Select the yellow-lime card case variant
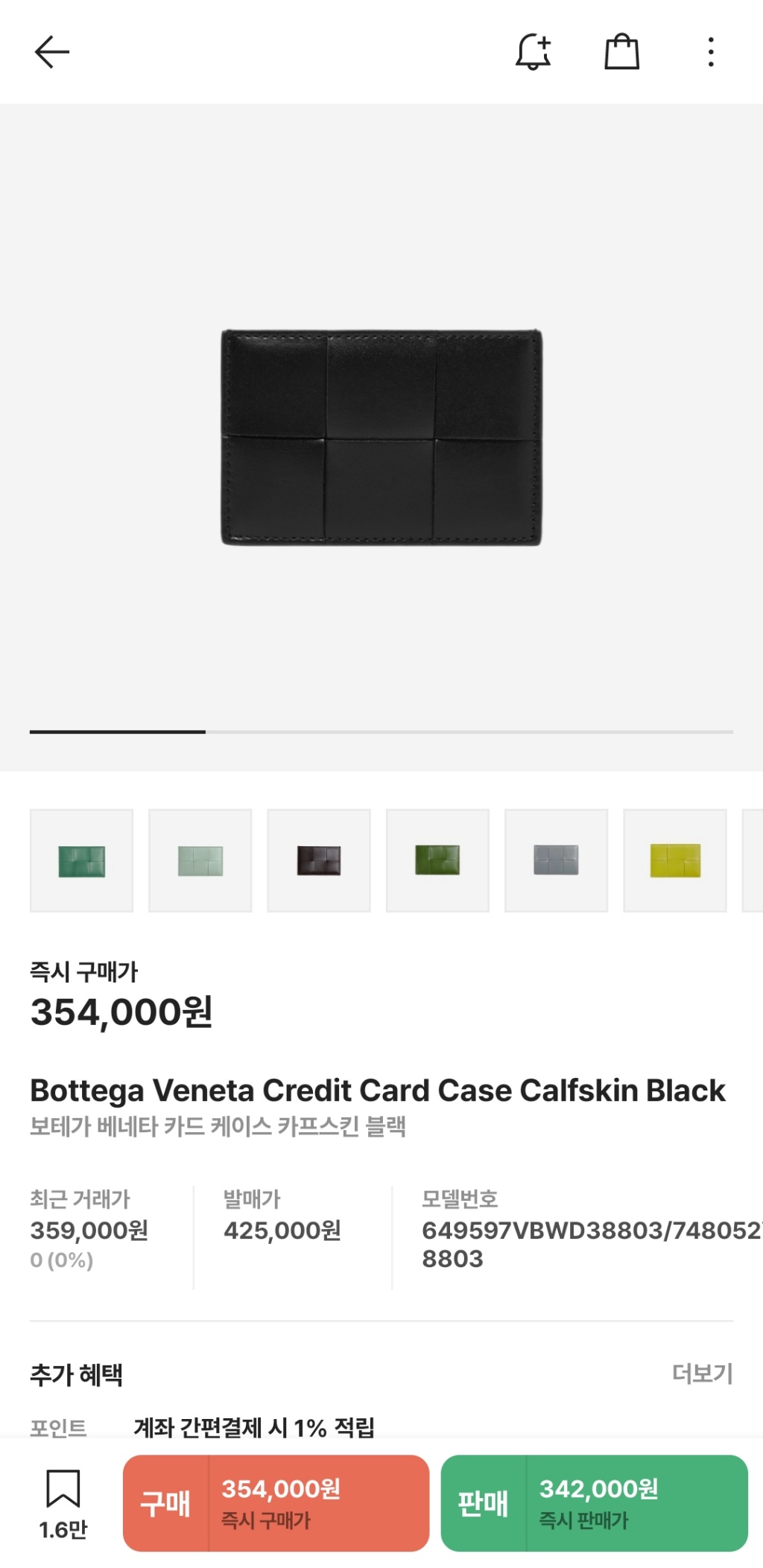 674,860
